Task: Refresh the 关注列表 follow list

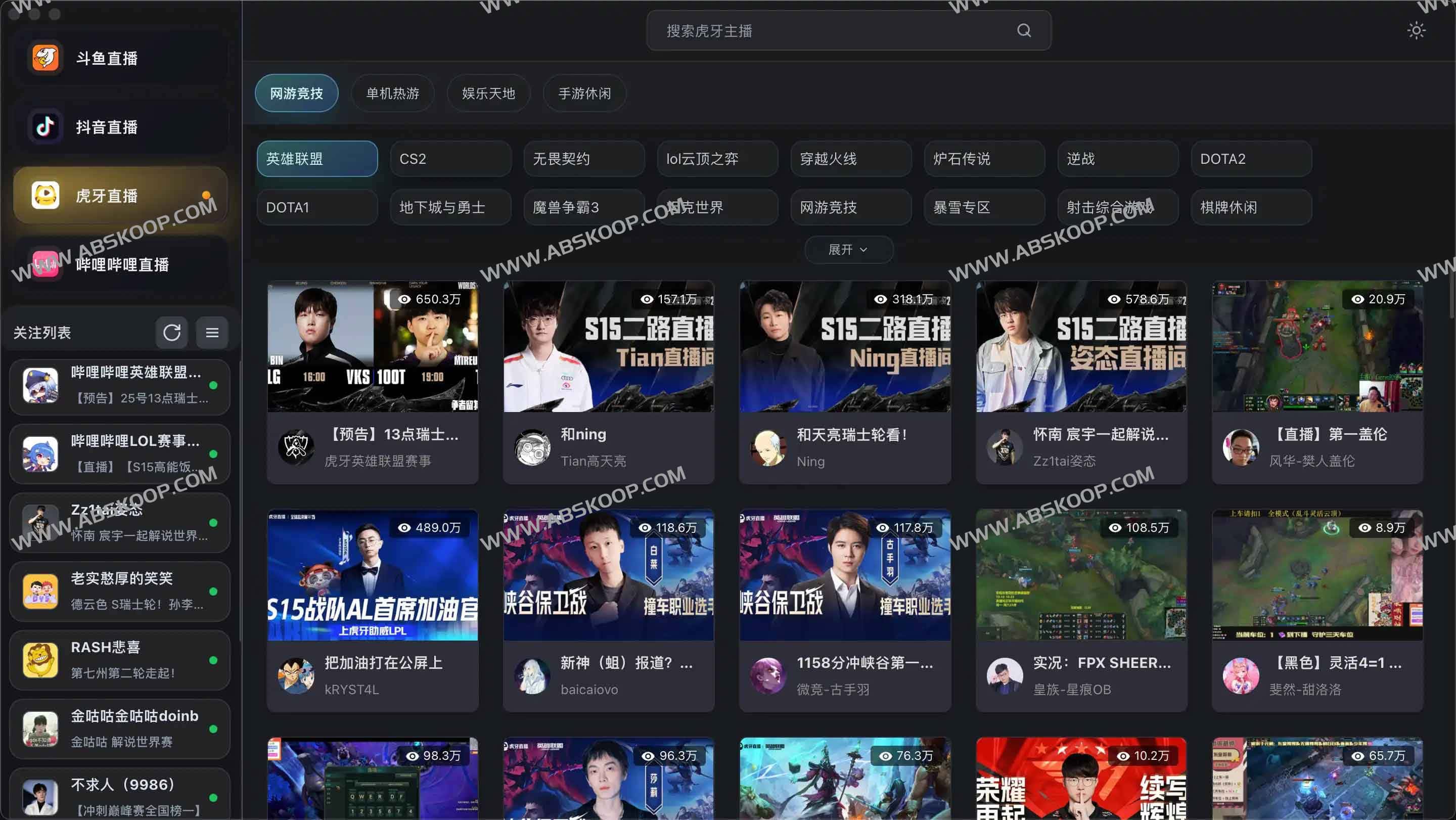Action: click(x=172, y=332)
